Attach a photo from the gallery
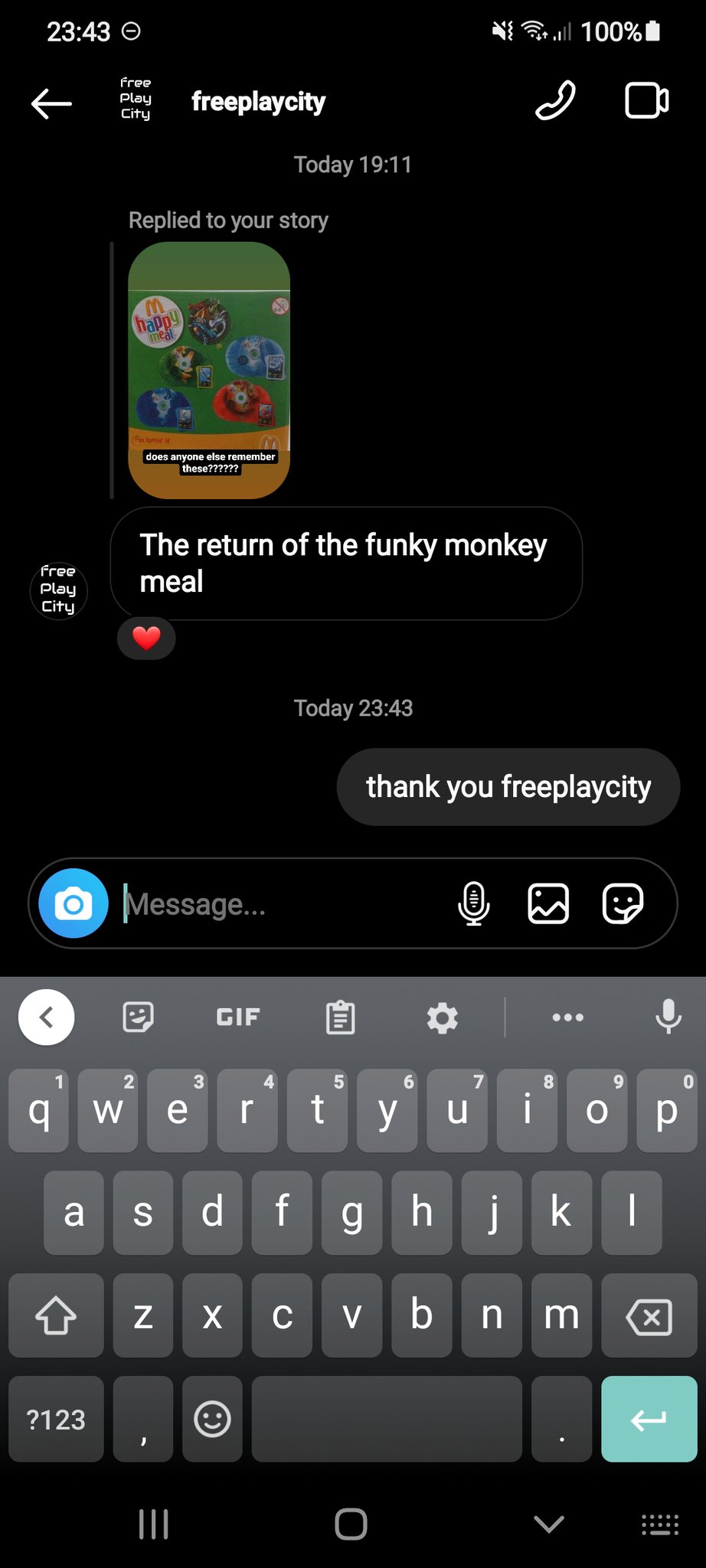706x1568 pixels. pyautogui.click(x=548, y=903)
